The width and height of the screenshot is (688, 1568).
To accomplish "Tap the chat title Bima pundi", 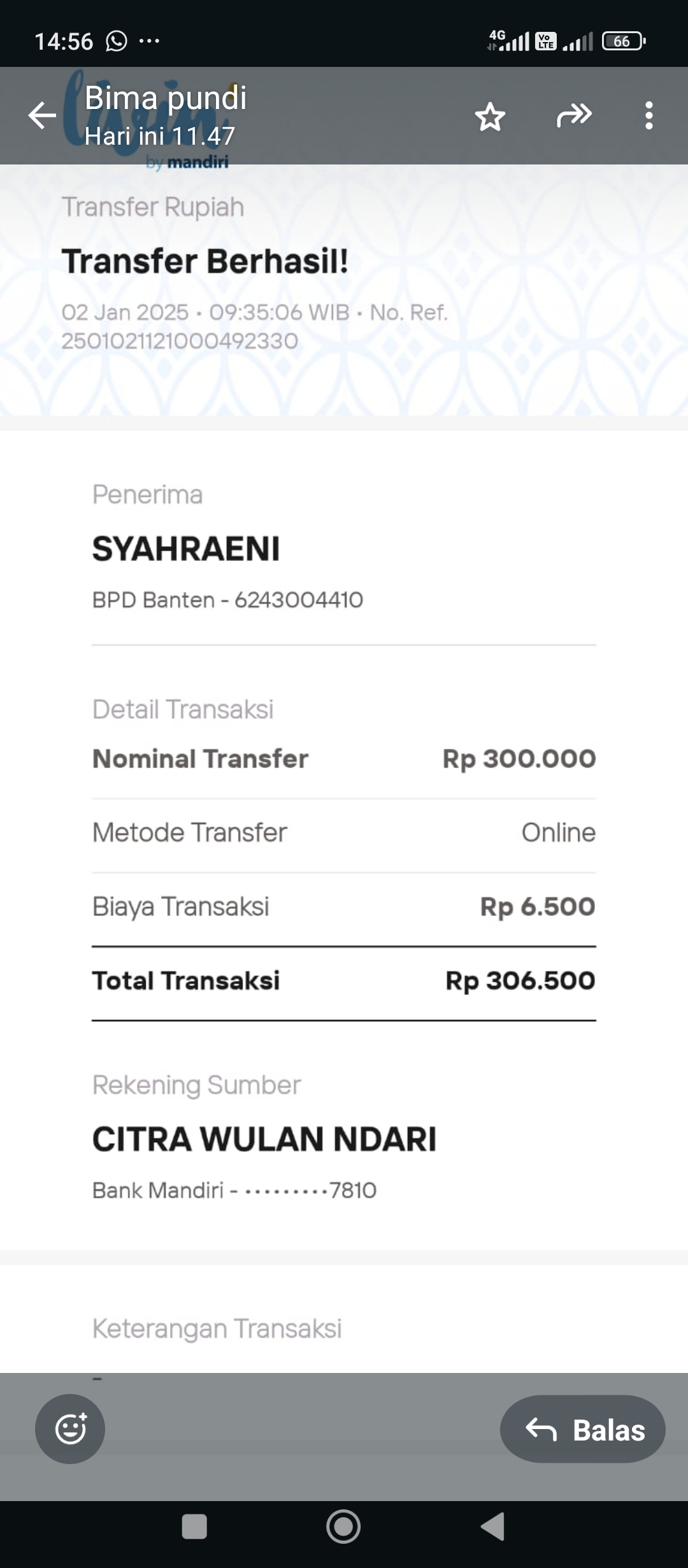I will click(x=167, y=97).
